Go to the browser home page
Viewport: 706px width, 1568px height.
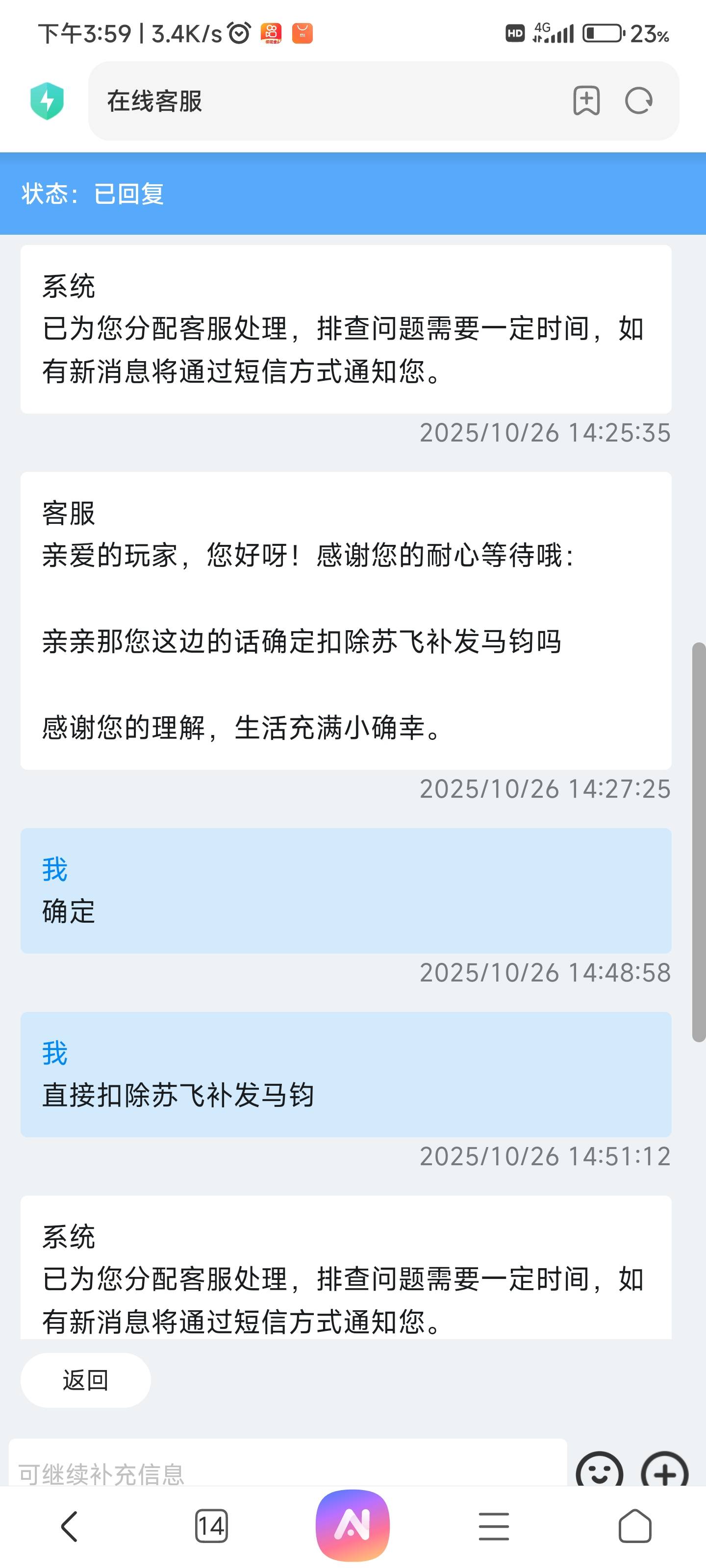635,1526
